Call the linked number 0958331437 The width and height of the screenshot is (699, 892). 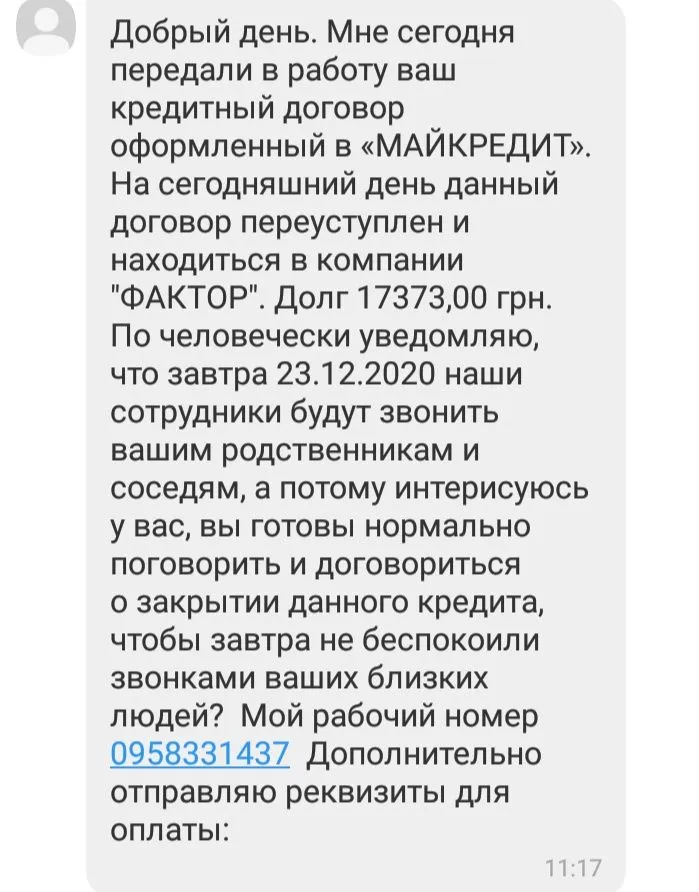[x=199, y=752]
